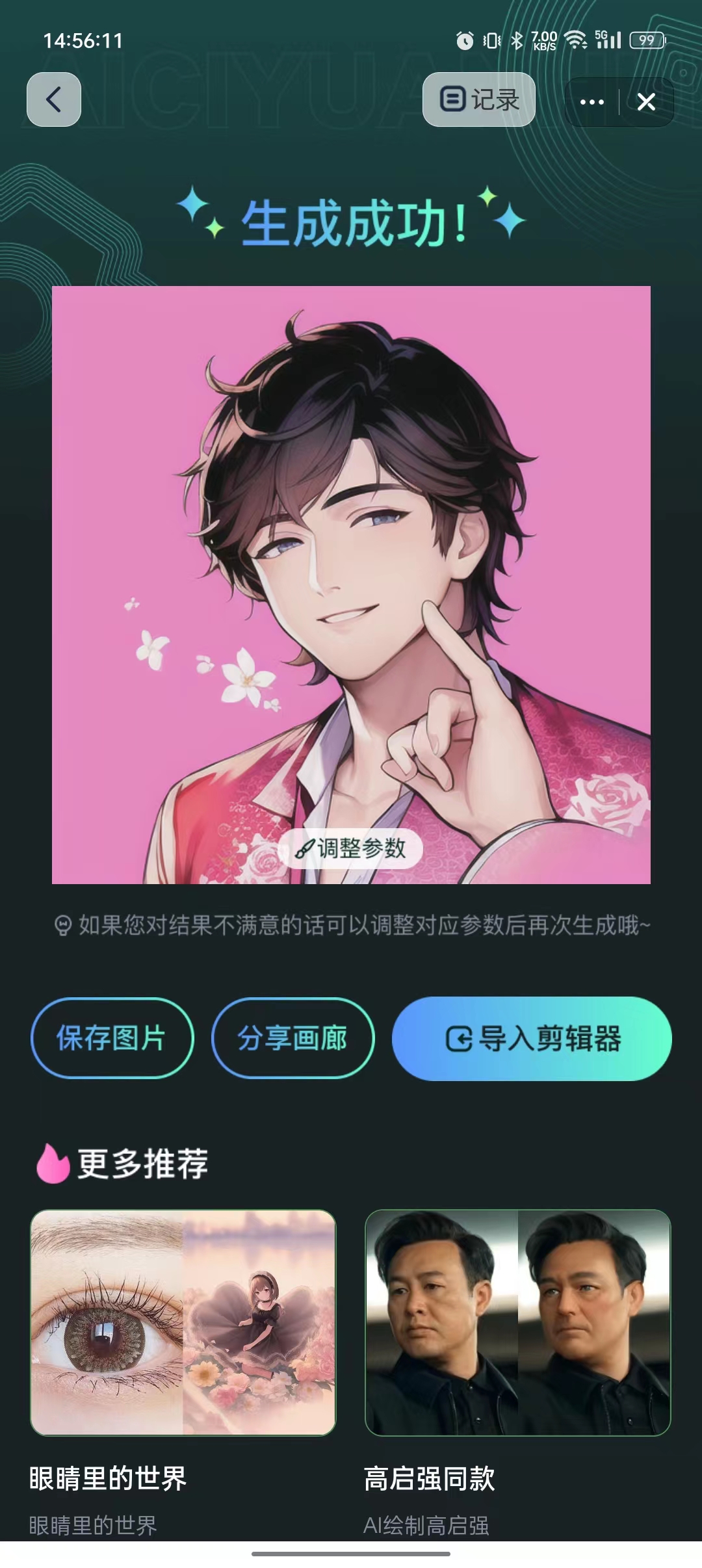Import into editor with 导入剪辑器

pyautogui.click(x=532, y=1038)
